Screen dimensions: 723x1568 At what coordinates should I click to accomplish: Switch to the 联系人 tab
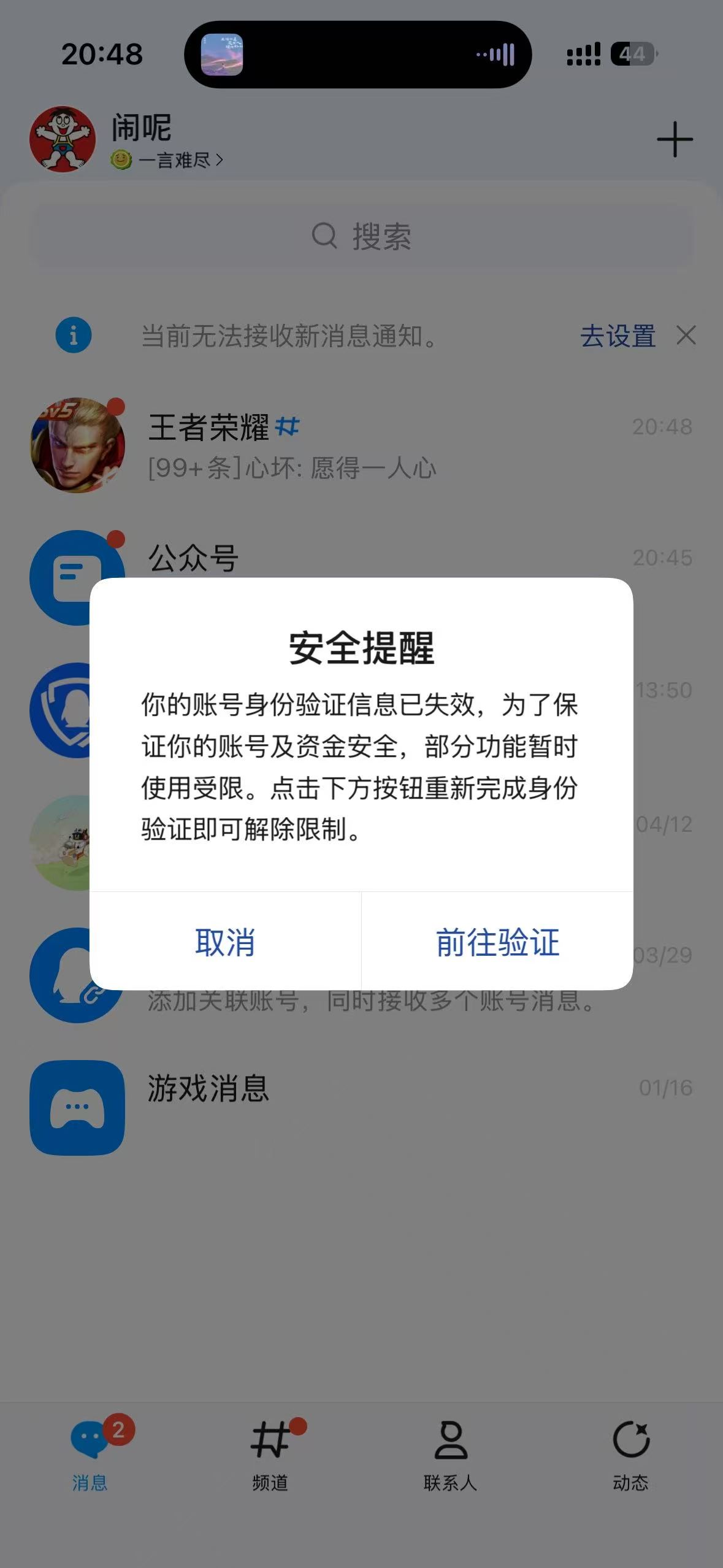451,1455
